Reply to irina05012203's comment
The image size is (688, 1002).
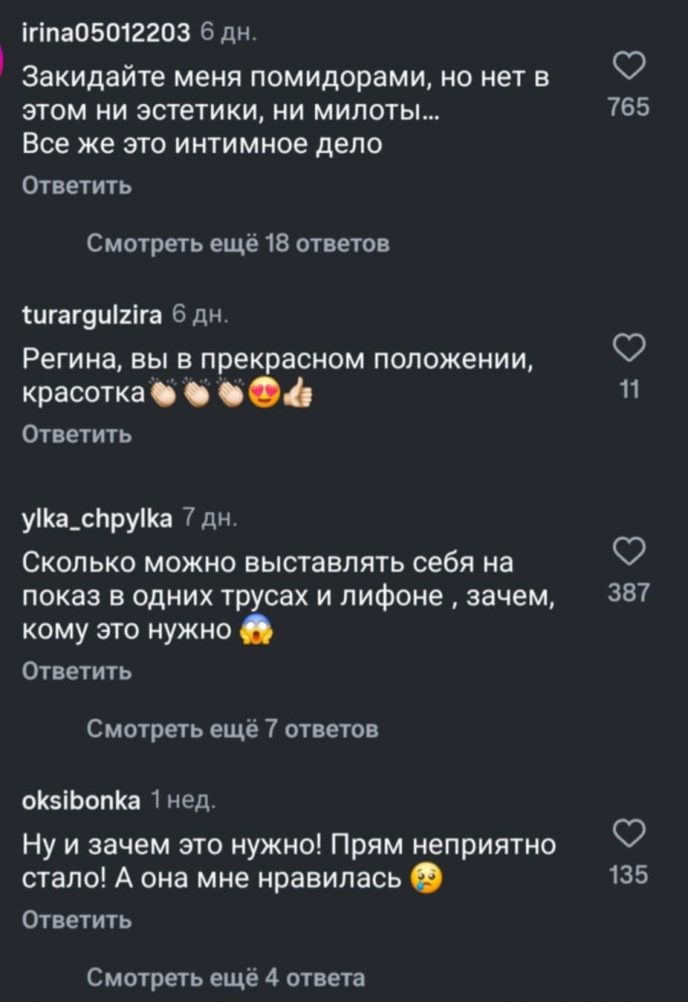point(76,187)
